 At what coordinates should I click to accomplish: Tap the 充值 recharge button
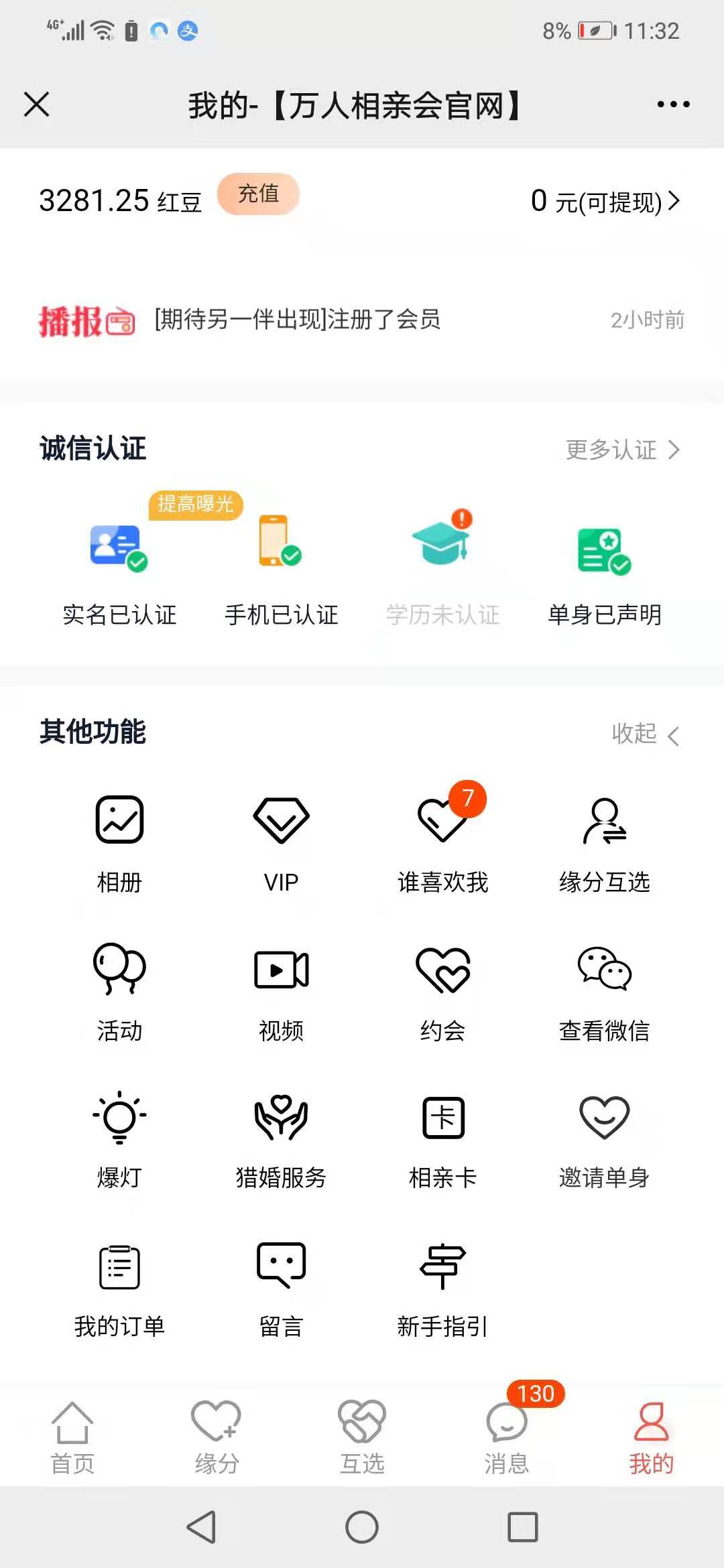coord(258,194)
